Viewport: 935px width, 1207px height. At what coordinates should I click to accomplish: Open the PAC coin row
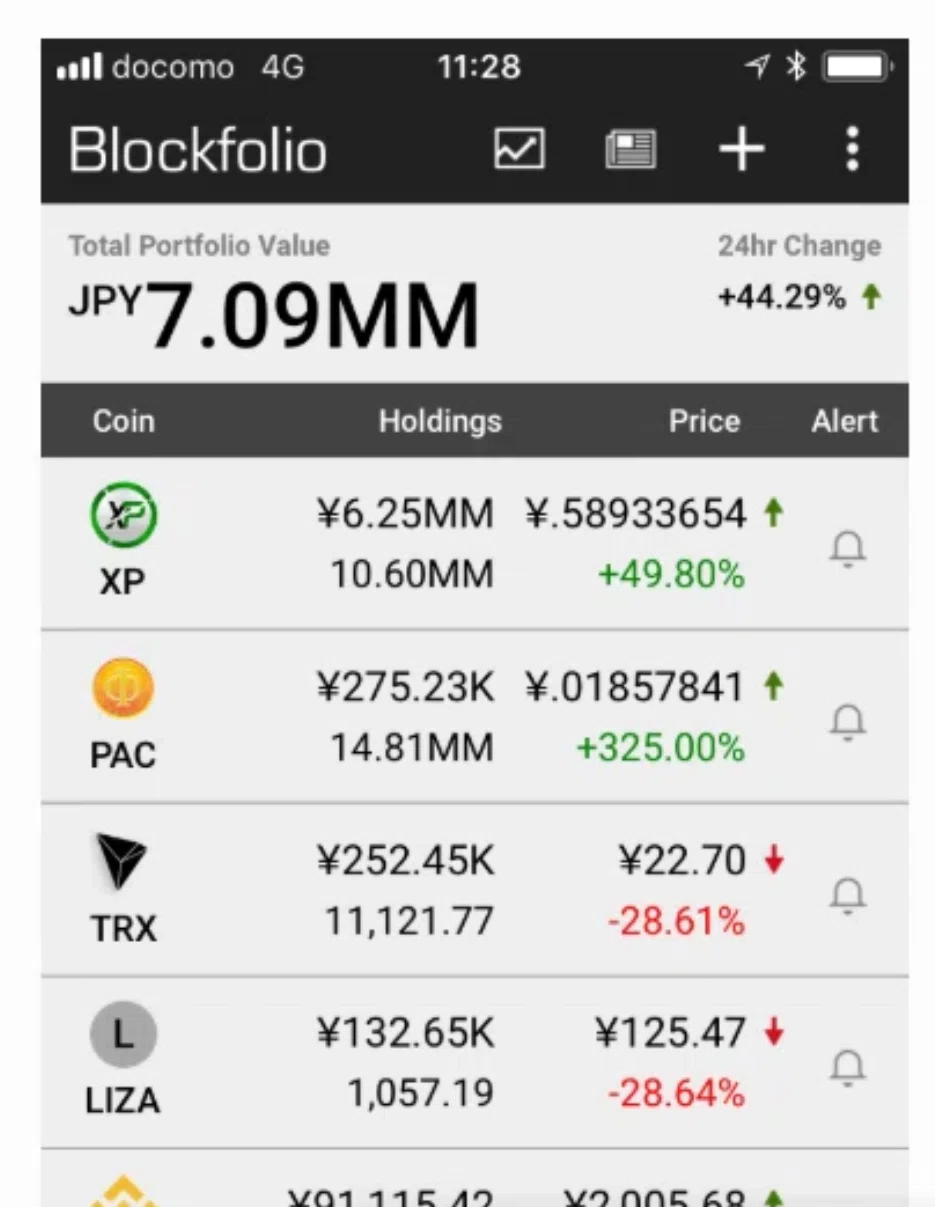(475, 717)
